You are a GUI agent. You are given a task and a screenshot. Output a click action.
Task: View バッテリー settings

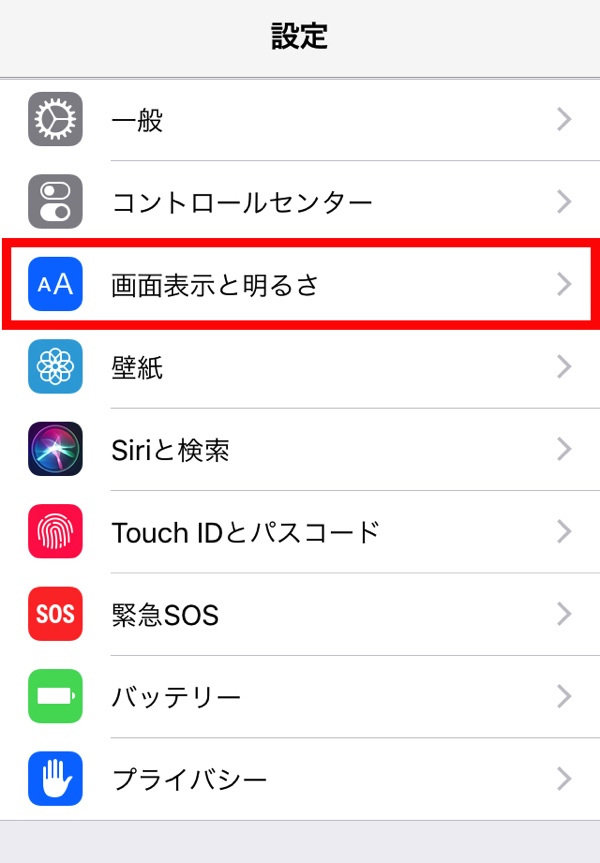pos(300,696)
